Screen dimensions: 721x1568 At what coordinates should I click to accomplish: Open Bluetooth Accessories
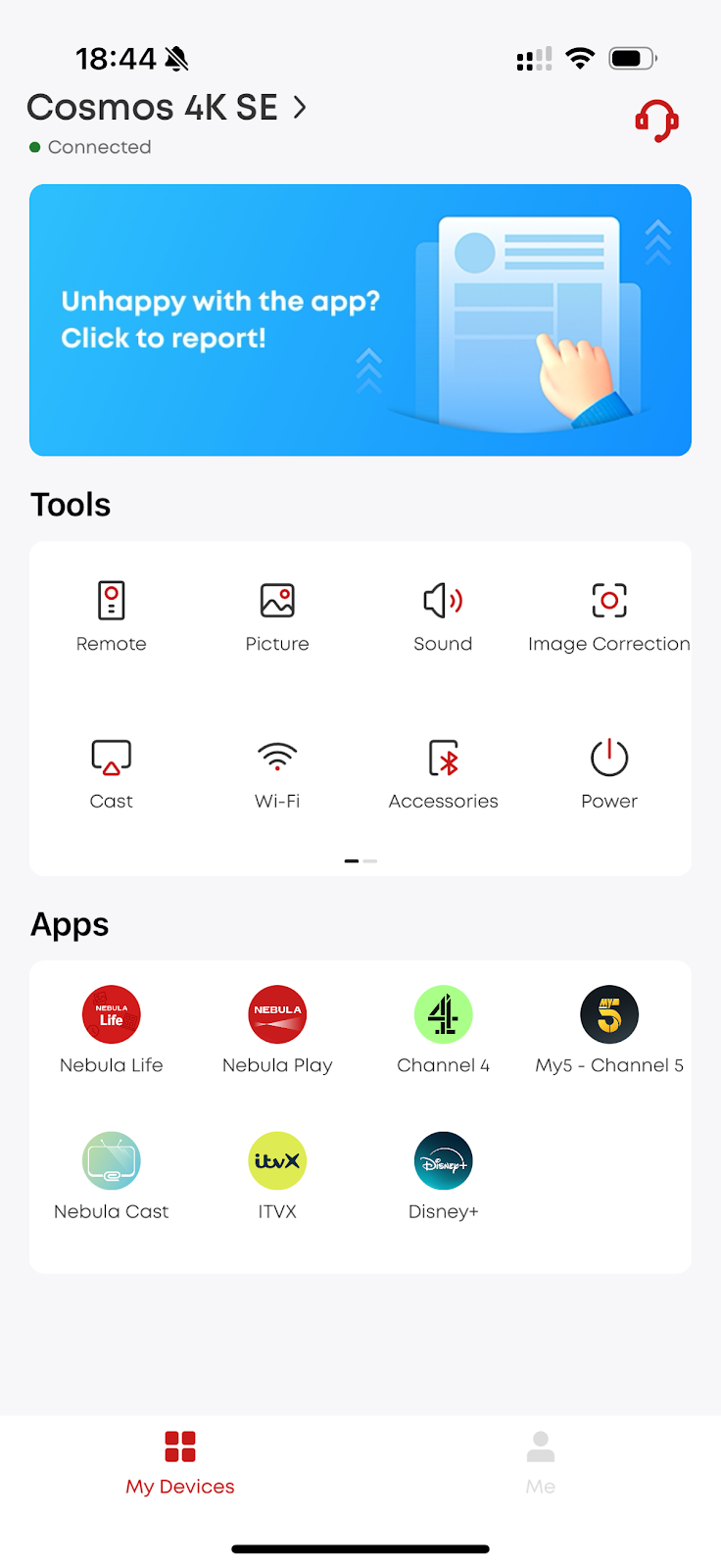point(443,773)
